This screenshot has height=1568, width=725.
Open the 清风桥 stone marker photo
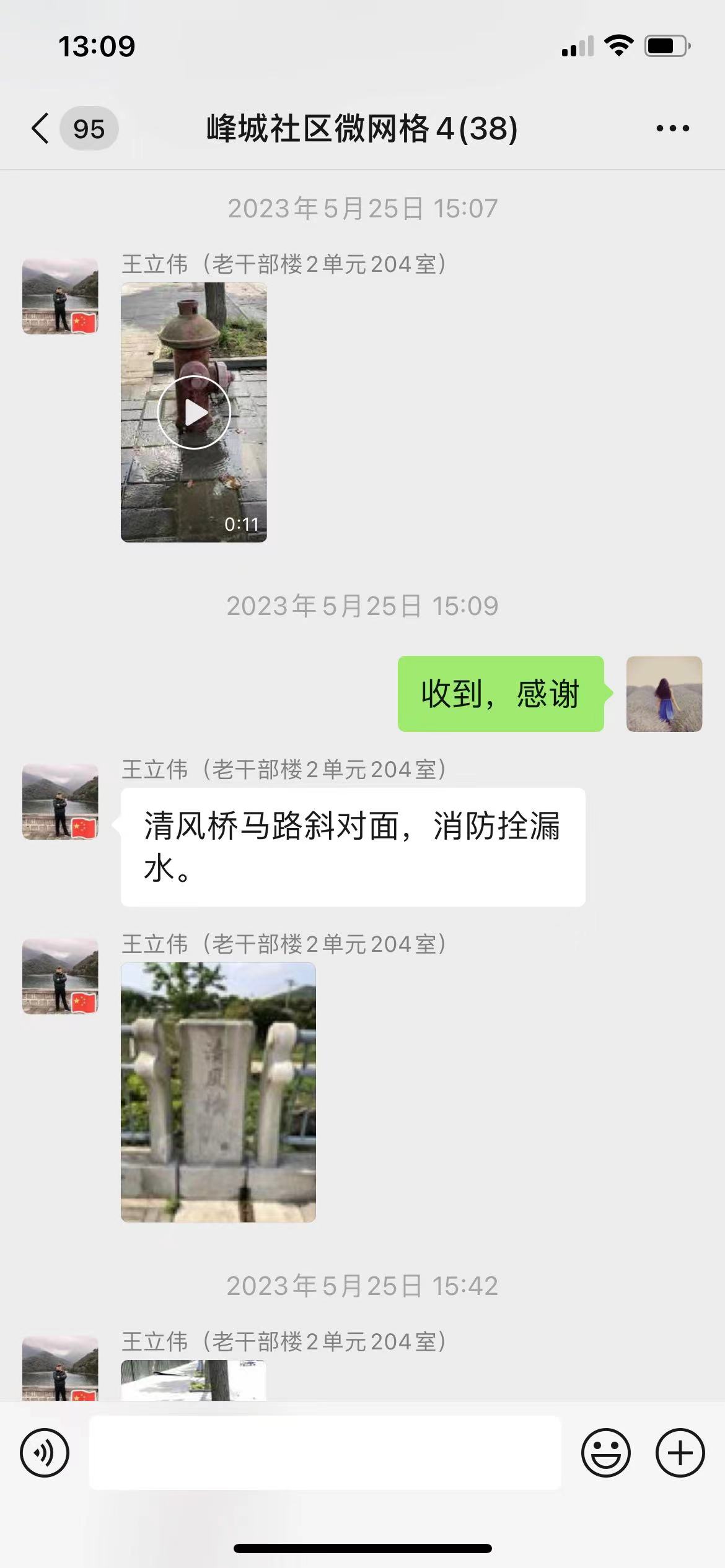[x=218, y=1092]
